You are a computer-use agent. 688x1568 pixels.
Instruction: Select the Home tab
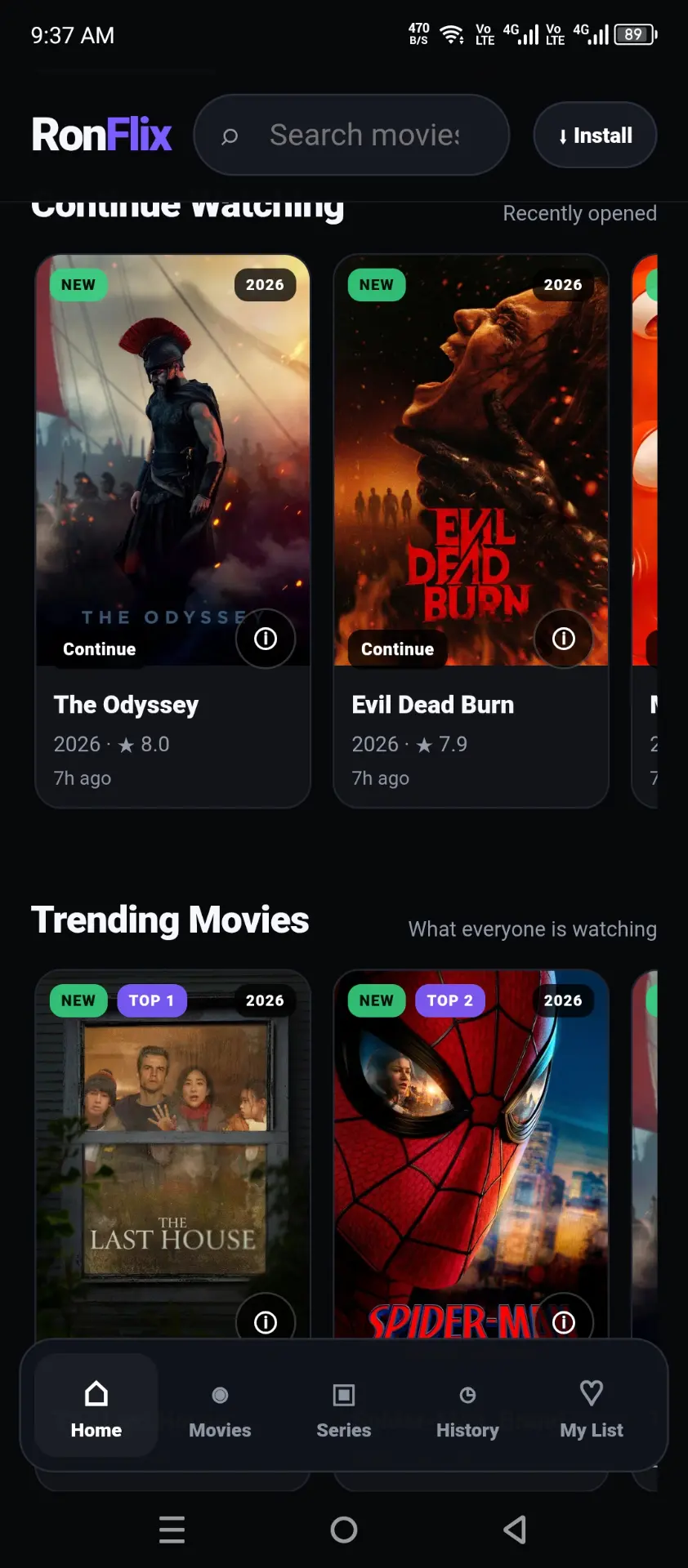tap(96, 1405)
